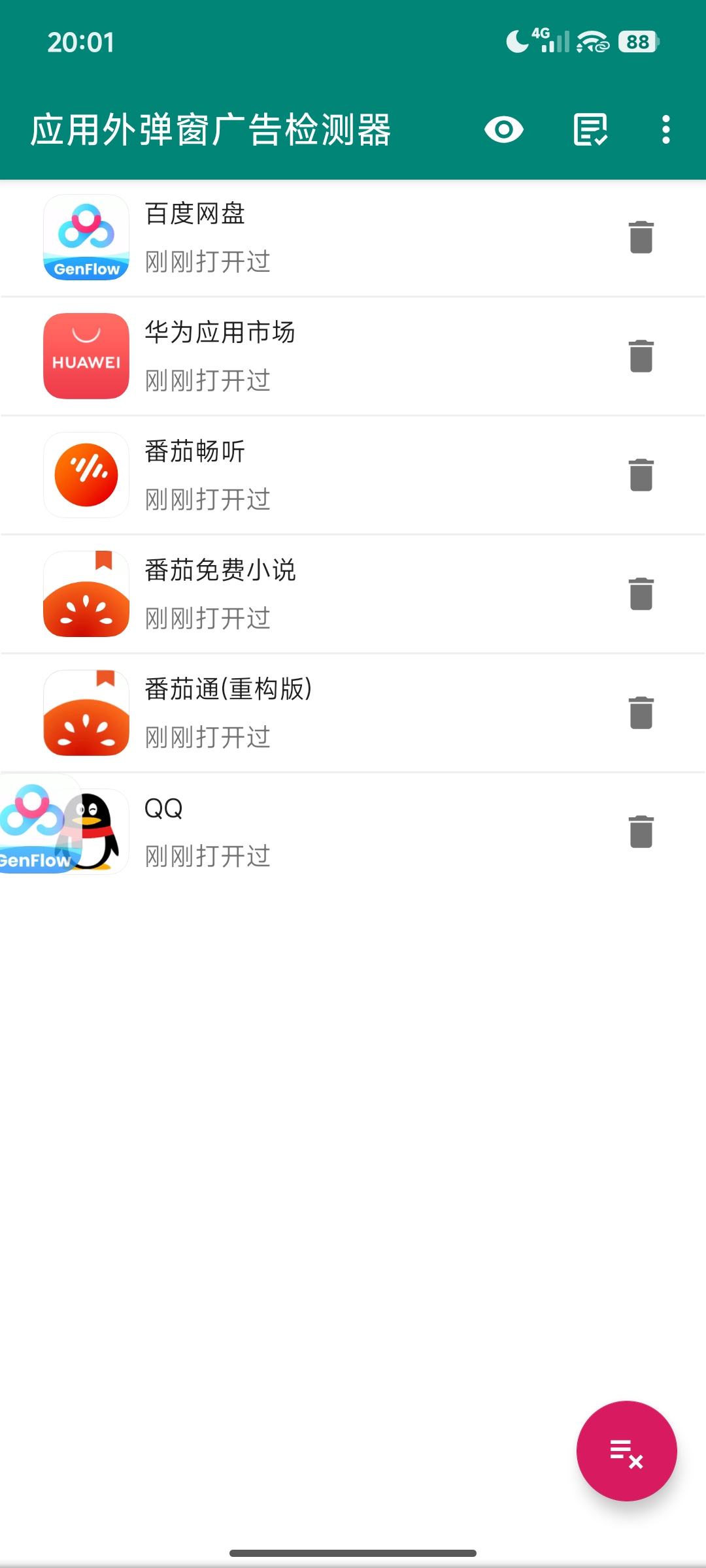Tap the trash icon beside 番茄畅听
The width and height of the screenshot is (706, 1568).
click(x=641, y=475)
